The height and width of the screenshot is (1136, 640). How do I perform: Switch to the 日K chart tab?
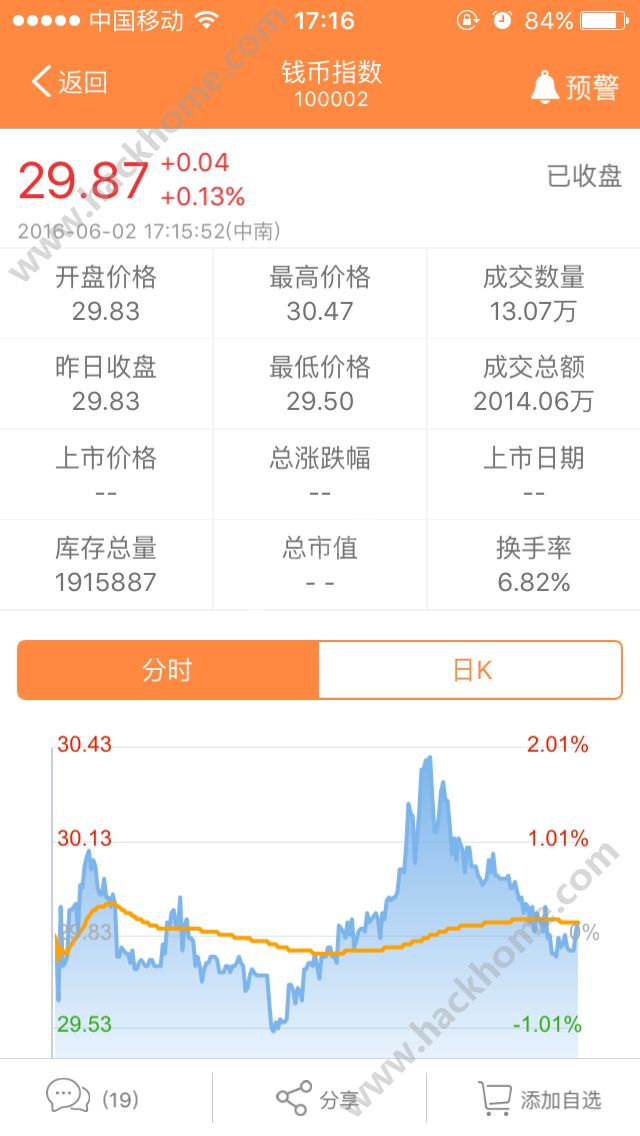tap(471, 670)
